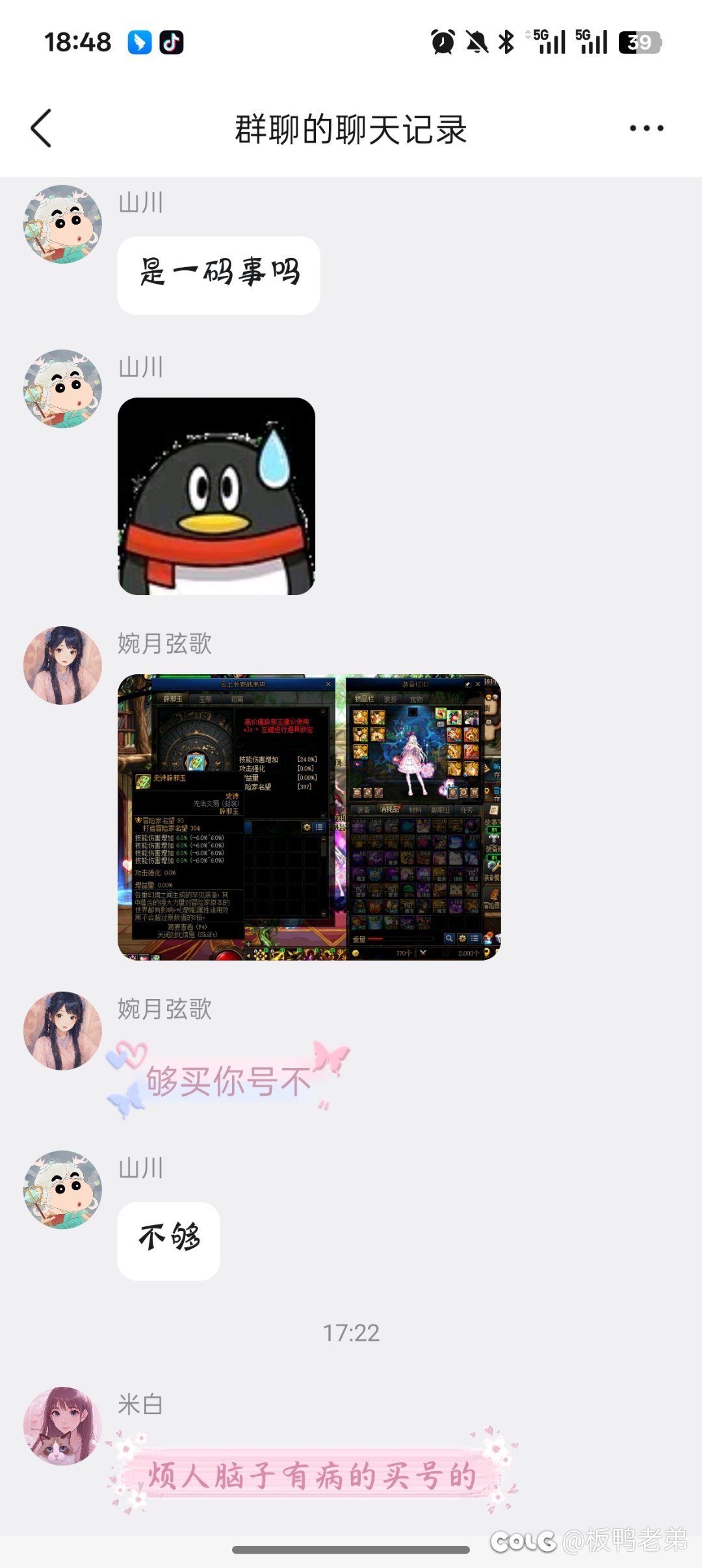Image resolution: width=702 pixels, height=1568 pixels.
Task: View the sweating penguin sticker from 山川
Action: (216, 496)
